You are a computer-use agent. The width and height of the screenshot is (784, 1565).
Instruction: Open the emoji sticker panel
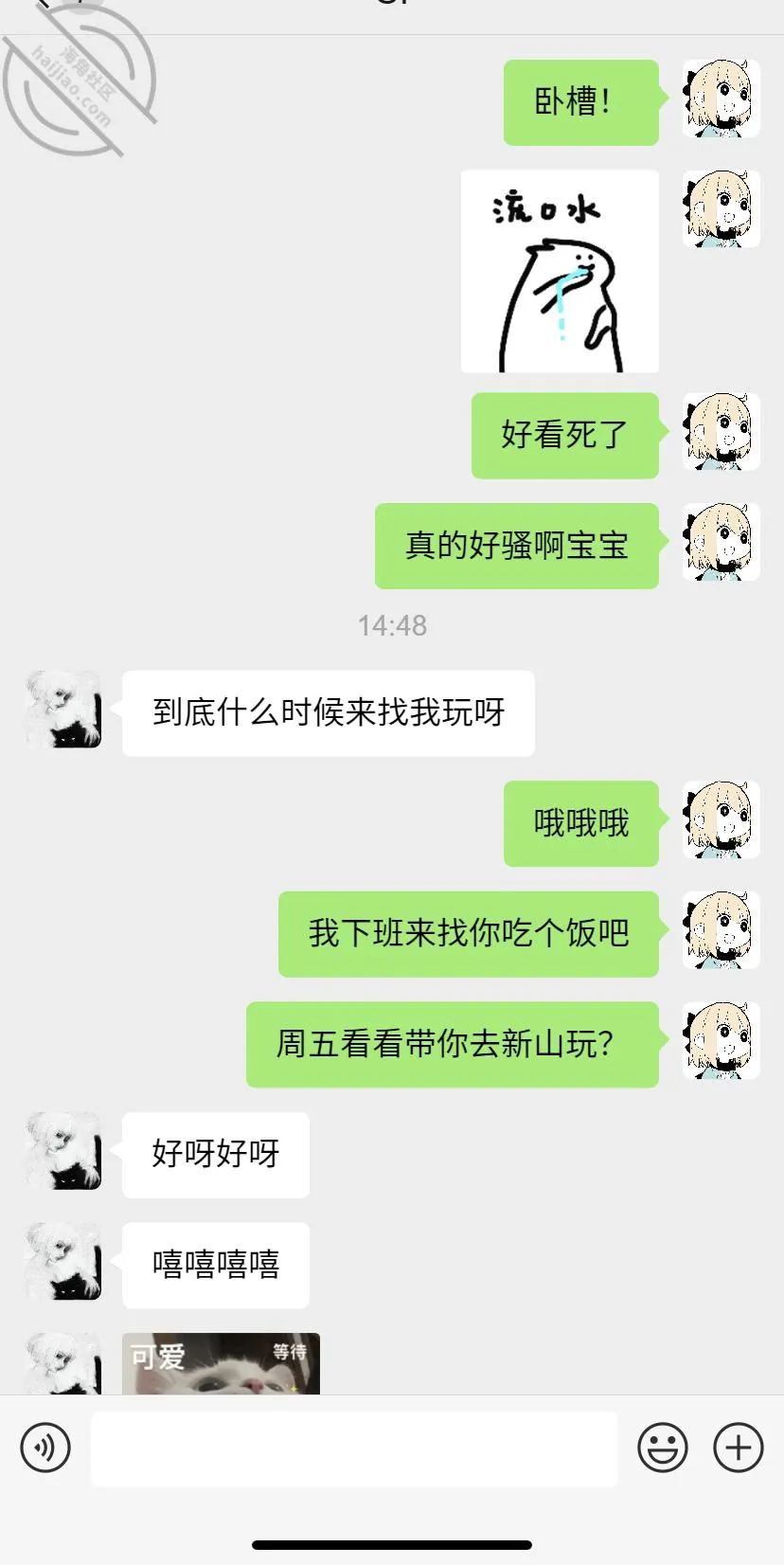point(663,1448)
